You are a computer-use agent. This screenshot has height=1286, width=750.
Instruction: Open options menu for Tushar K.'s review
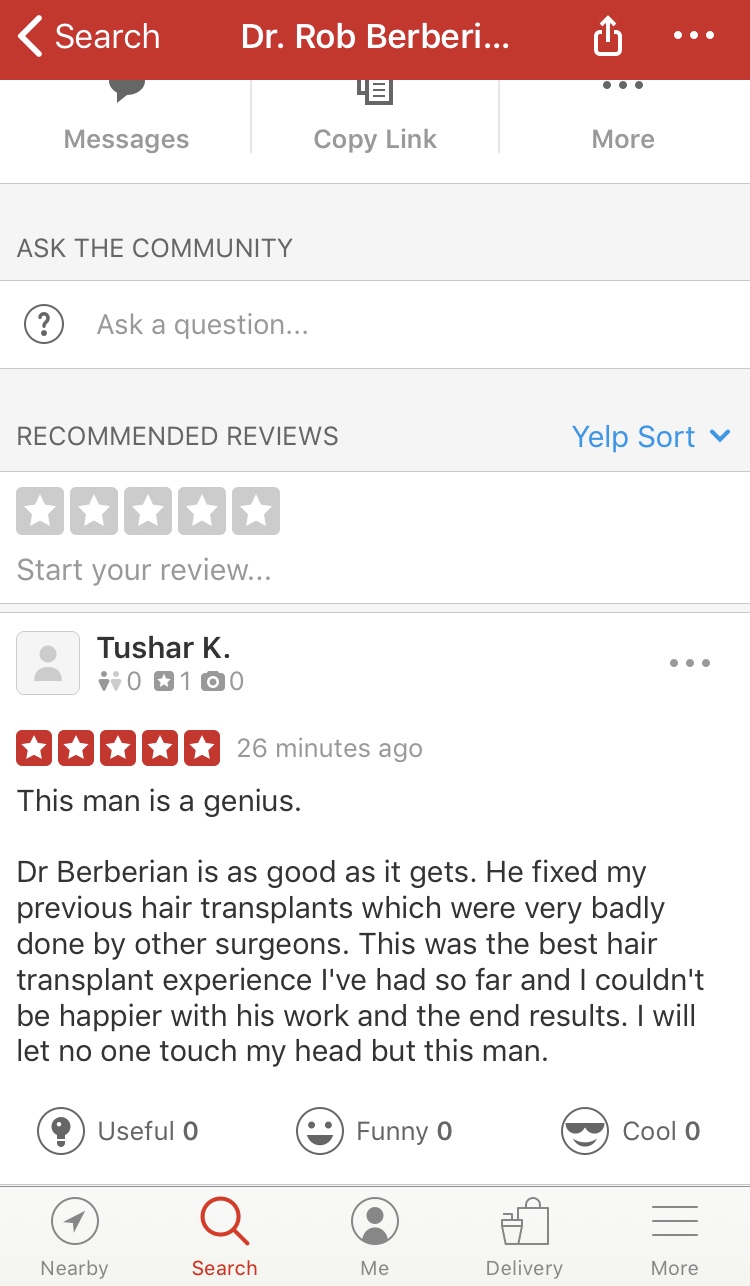[690, 664]
